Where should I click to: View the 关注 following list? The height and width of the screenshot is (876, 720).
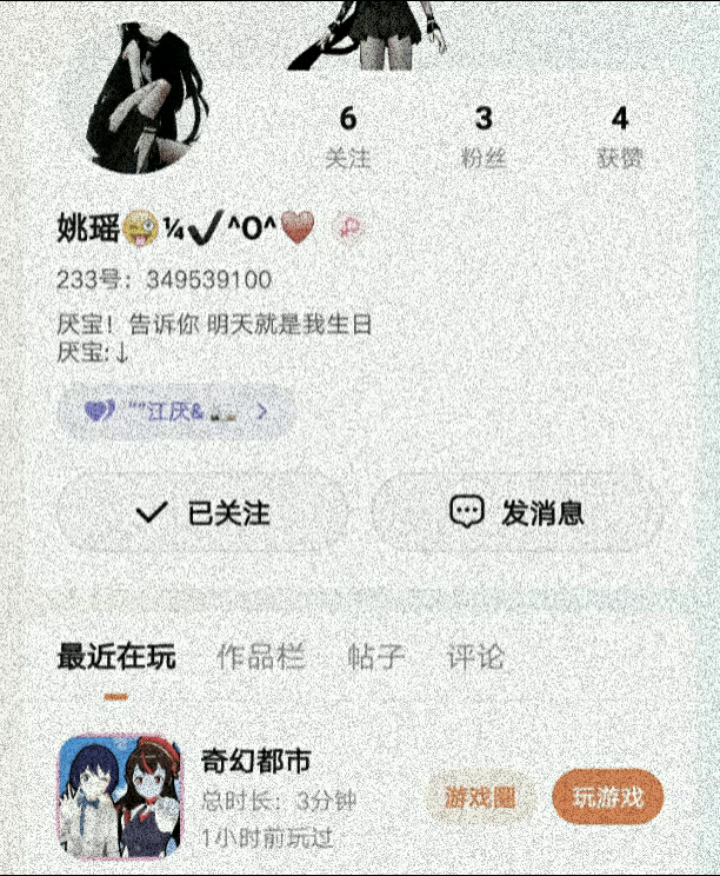347,137
